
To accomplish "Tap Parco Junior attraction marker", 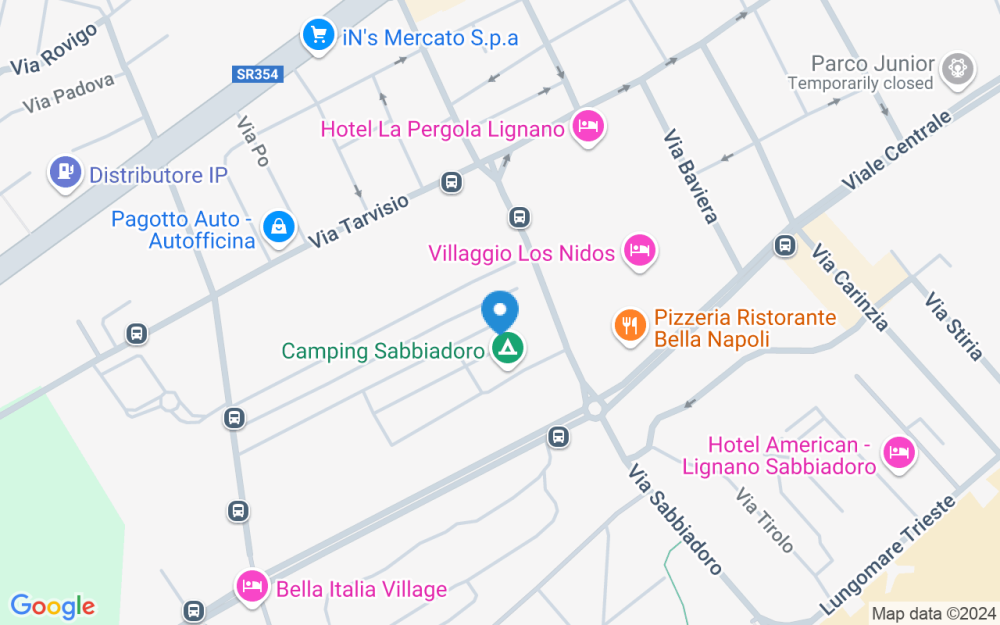I will (x=959, y=70).
